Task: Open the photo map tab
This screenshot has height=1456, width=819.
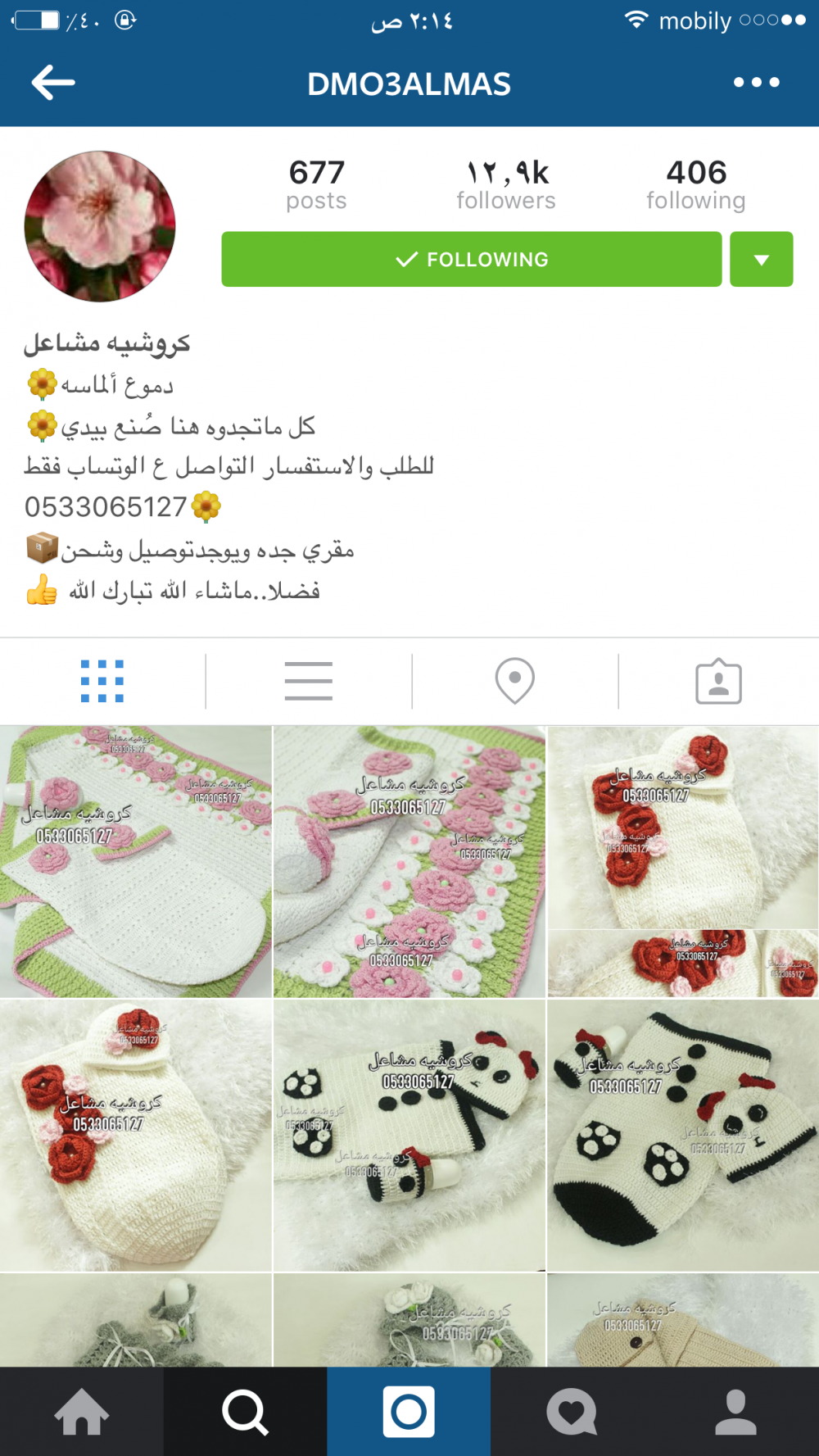Action: pyautogui.click(x=515, y=681)
